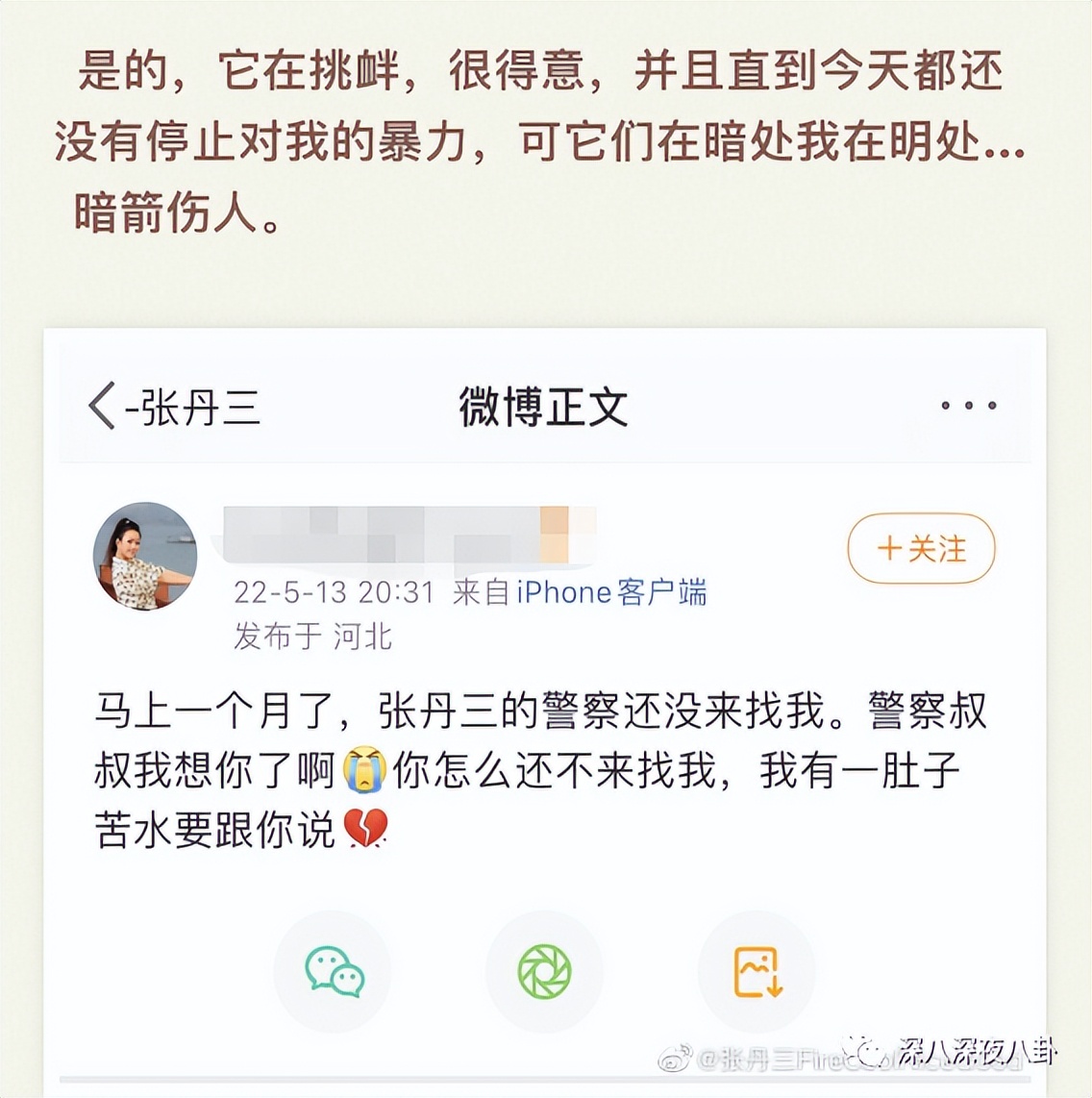The width and height of the screenshot is (1092, 1098).
Task: Tap the iPhone 客户端 source label
Action: pyautogui.click(x=611, y=592)
